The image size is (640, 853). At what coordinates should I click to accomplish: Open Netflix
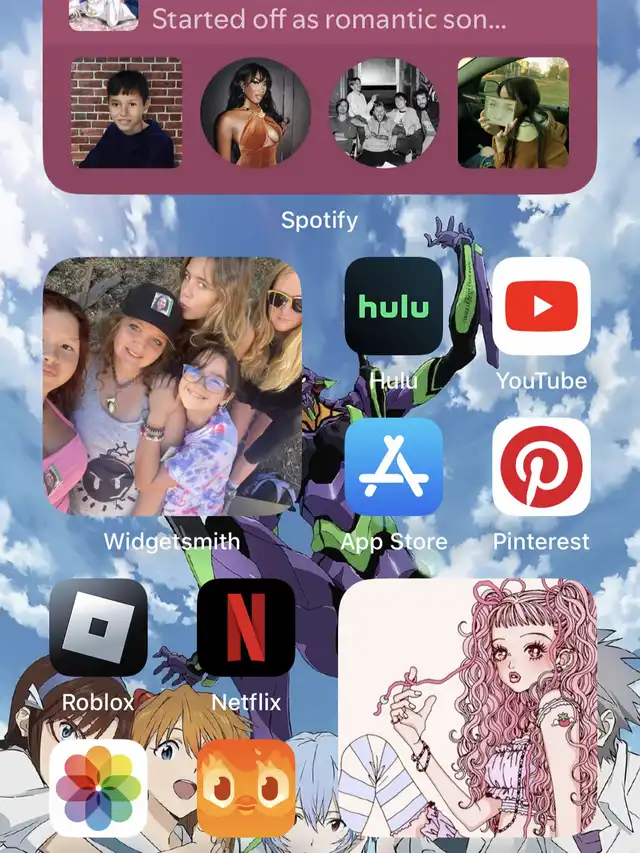point(246,627)
